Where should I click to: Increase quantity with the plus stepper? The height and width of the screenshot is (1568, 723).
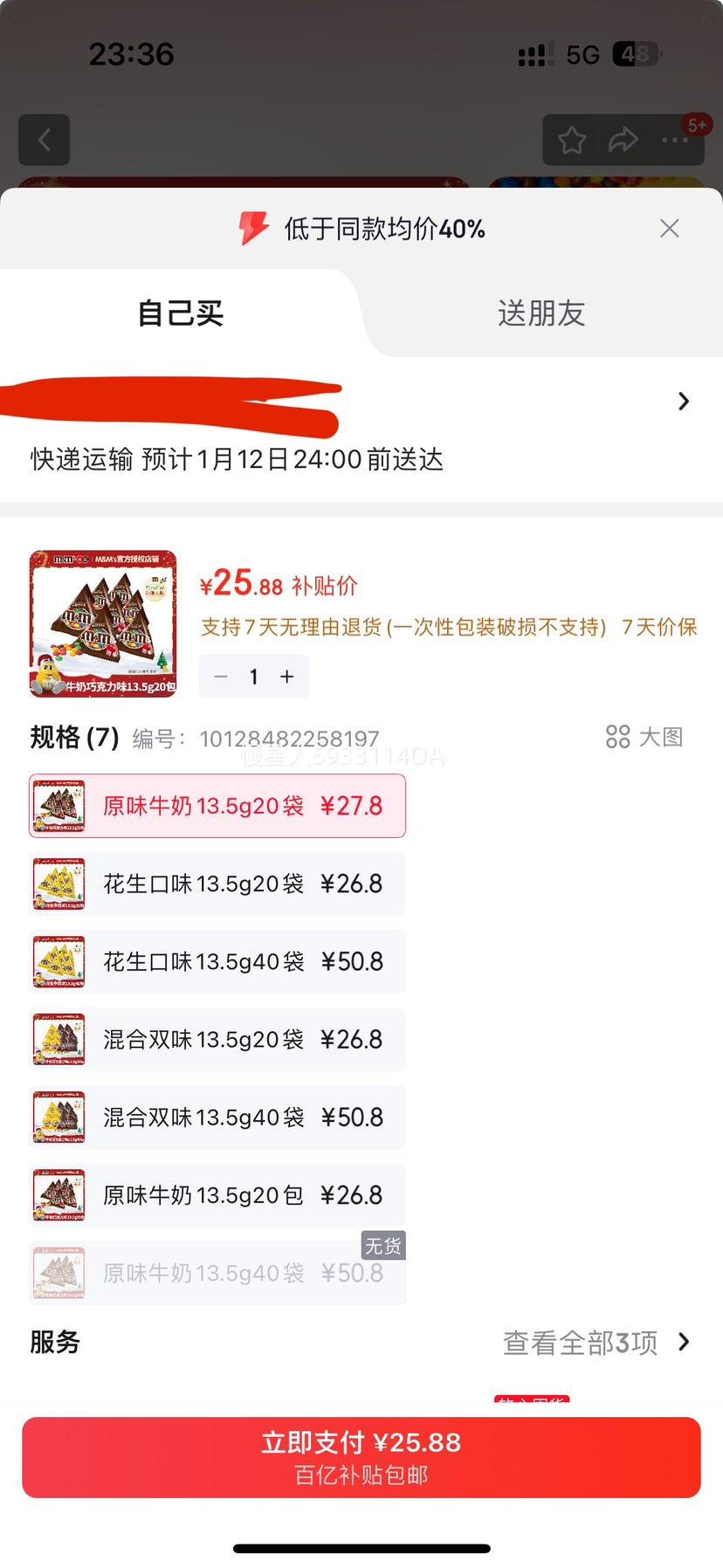click(286, 676)
